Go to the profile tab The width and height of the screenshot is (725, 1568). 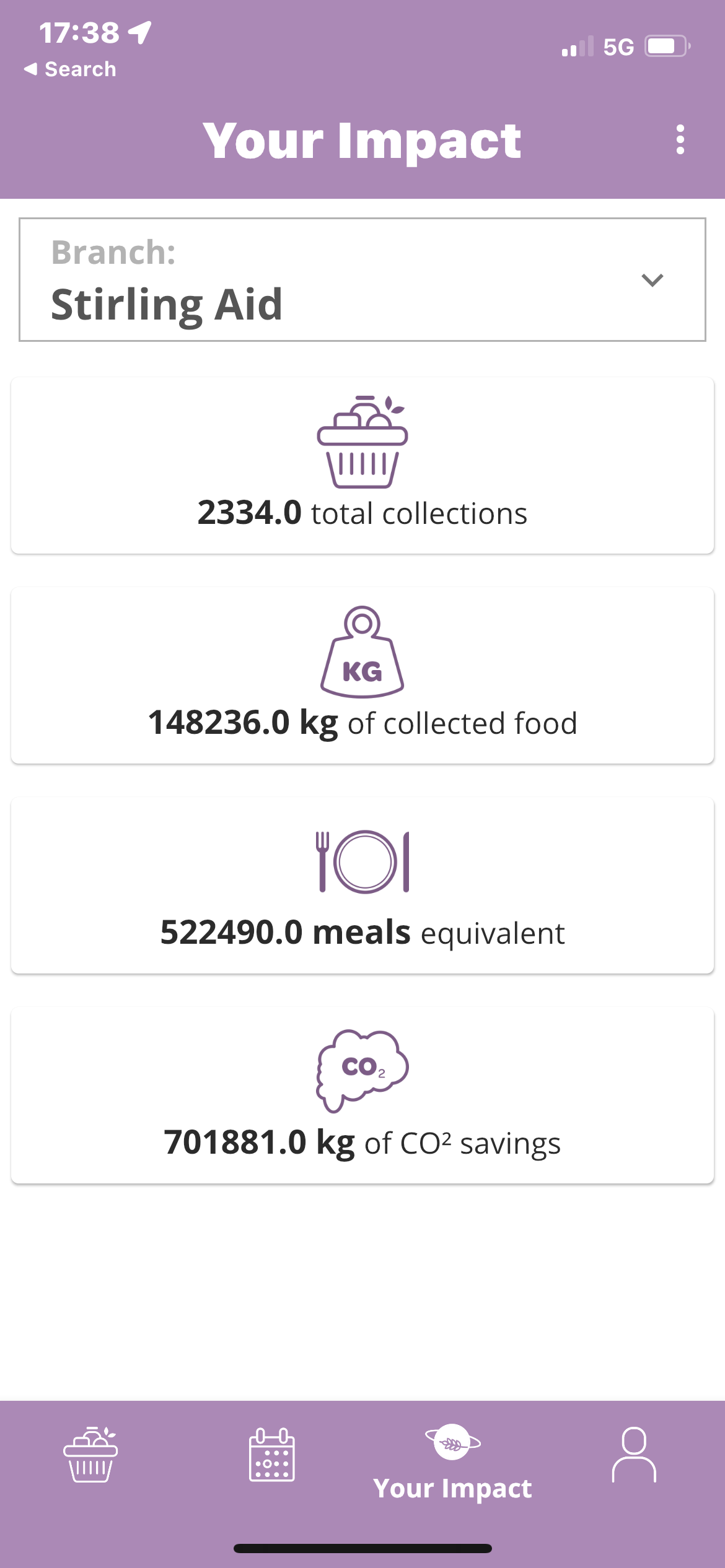tap(634, 1455)
